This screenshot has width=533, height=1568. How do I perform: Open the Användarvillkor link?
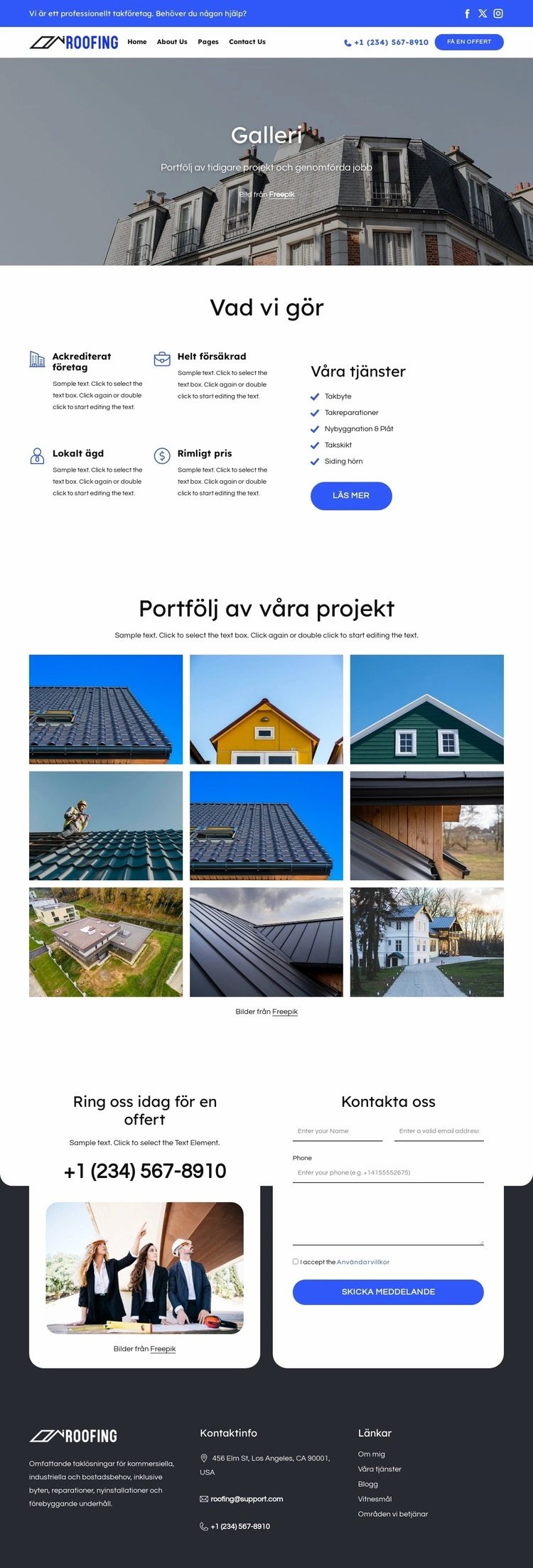coord(363,1262)
